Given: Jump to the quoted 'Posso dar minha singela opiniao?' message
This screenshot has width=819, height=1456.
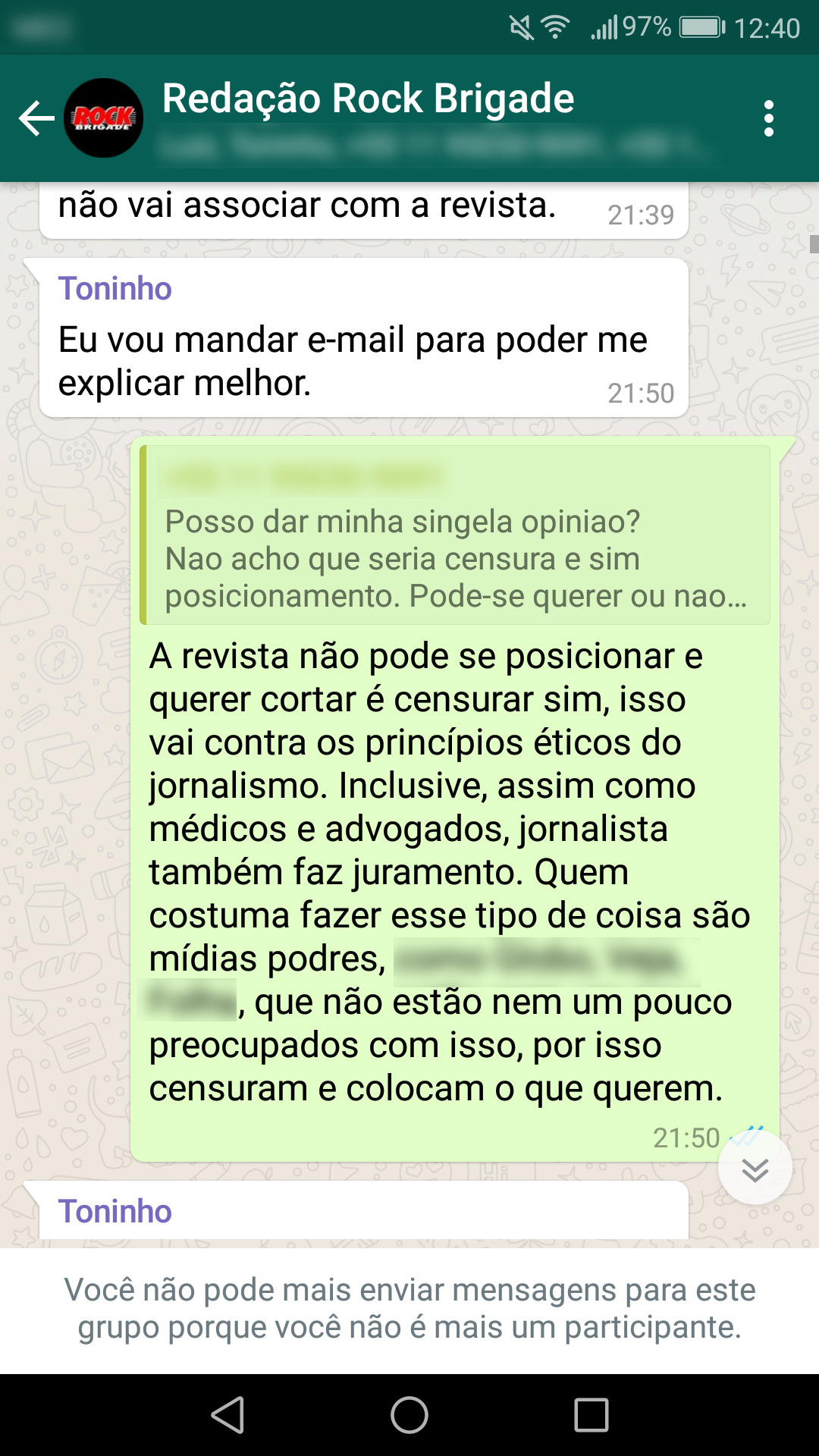Looking at the screenshot, I should [x=455, y=535].
